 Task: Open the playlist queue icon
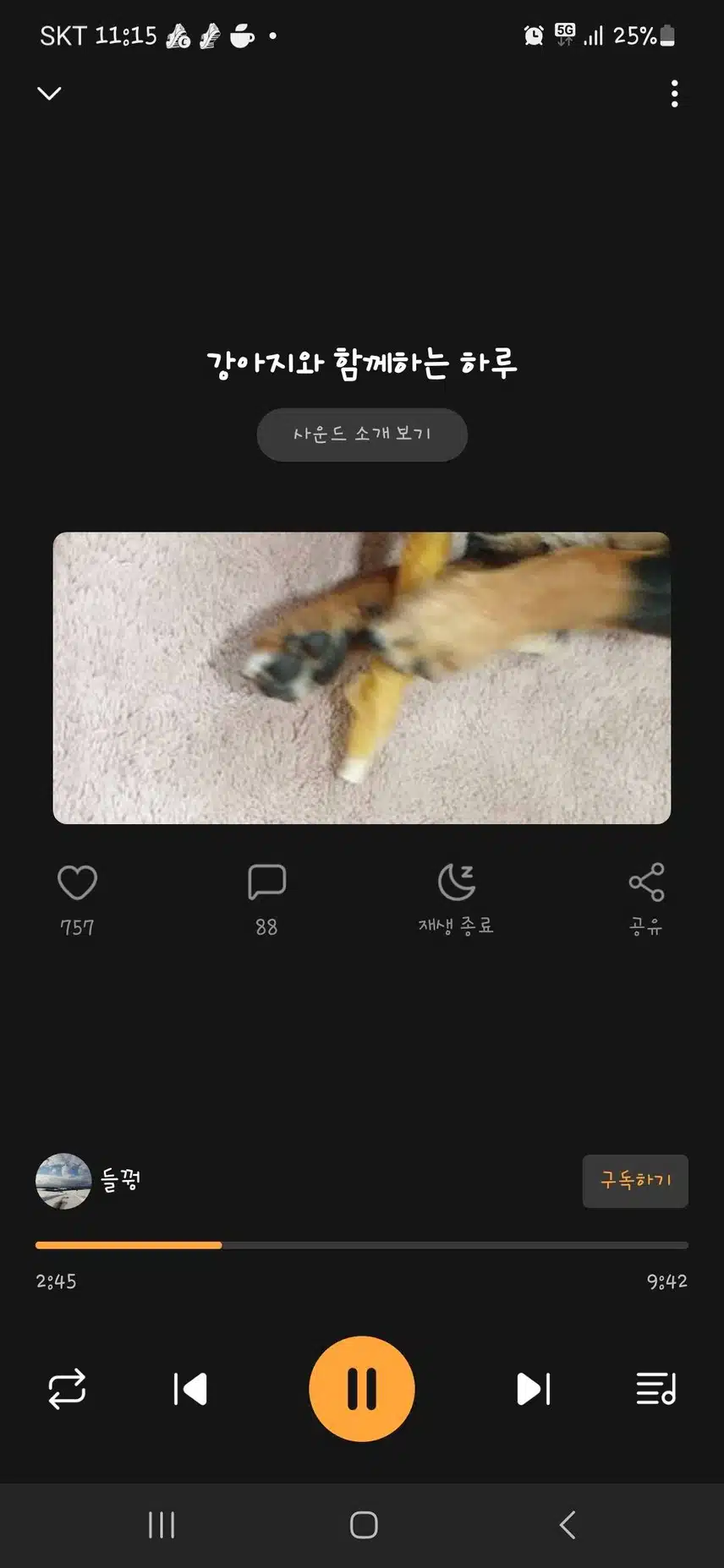(656, 1389)
